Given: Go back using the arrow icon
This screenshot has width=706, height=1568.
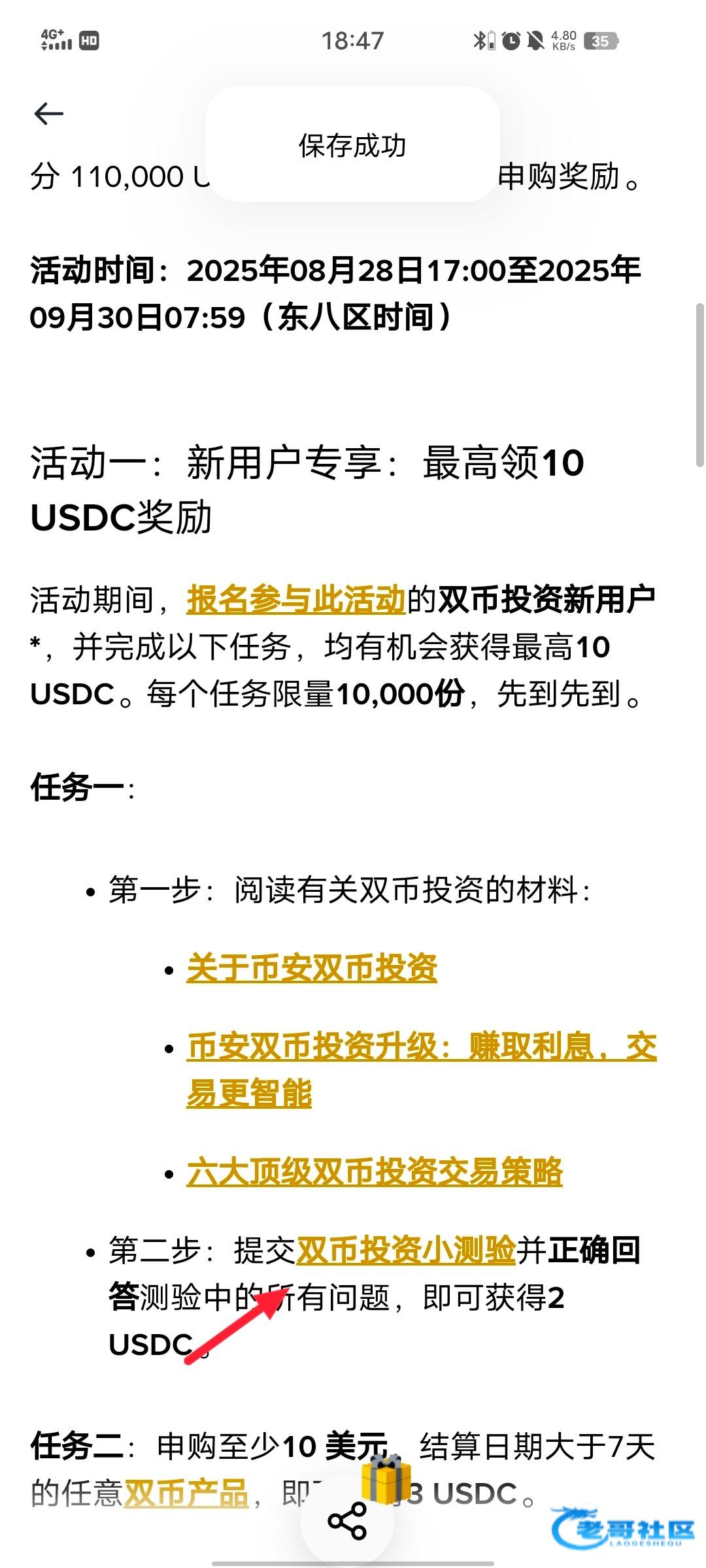Looking at the screenshot, I should click(x=48, y=114).
